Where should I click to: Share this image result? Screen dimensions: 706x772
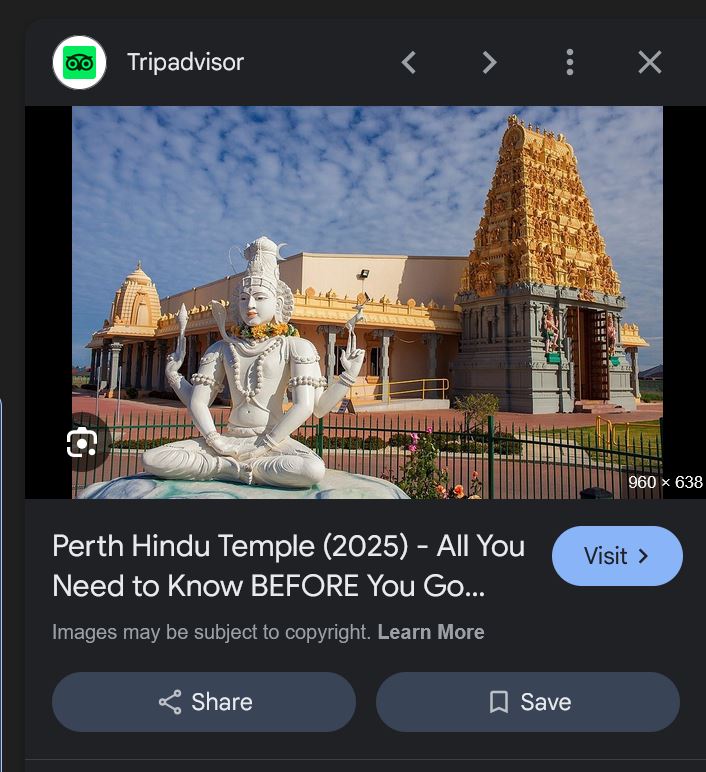tap(204, 702)
